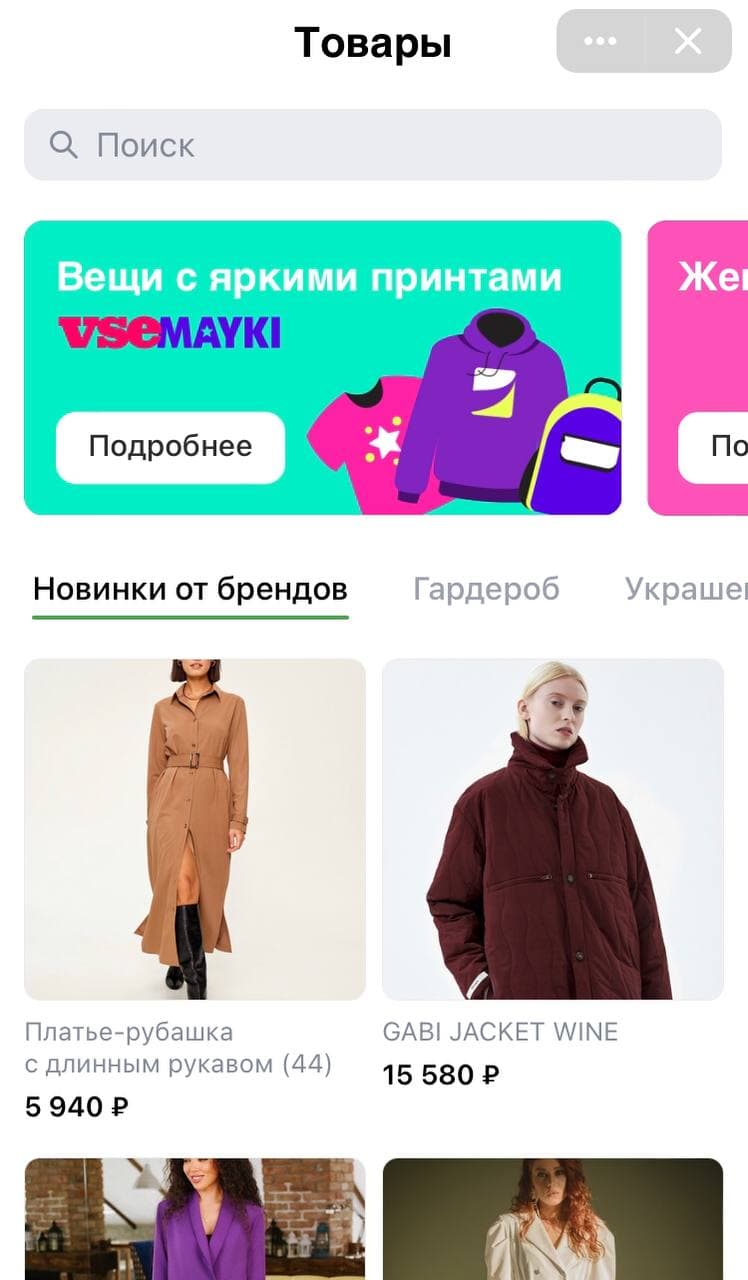
Task: Select the Новинки от брендов tab
Action: [190, 589]
